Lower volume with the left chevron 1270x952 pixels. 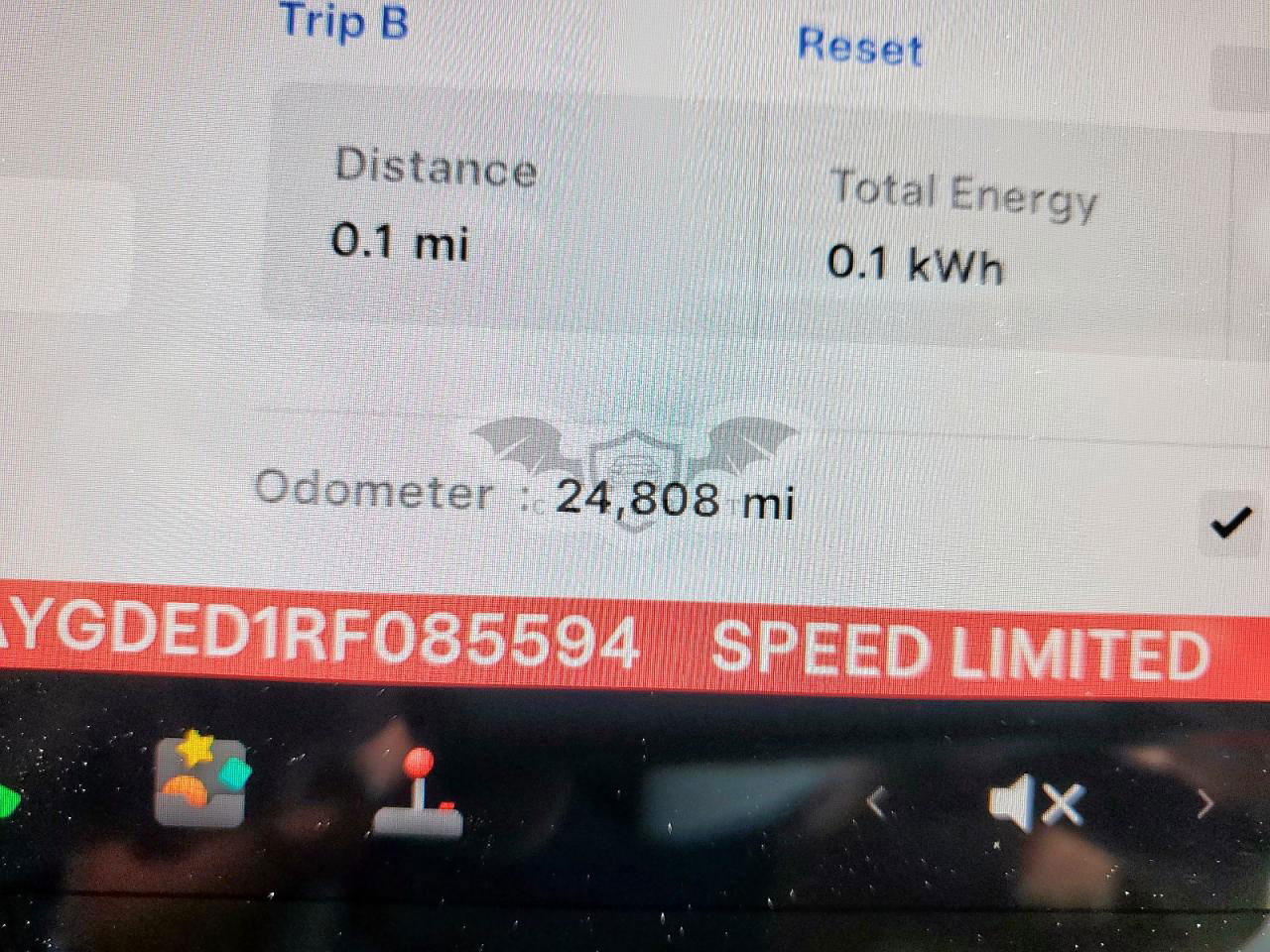[876, 801]
